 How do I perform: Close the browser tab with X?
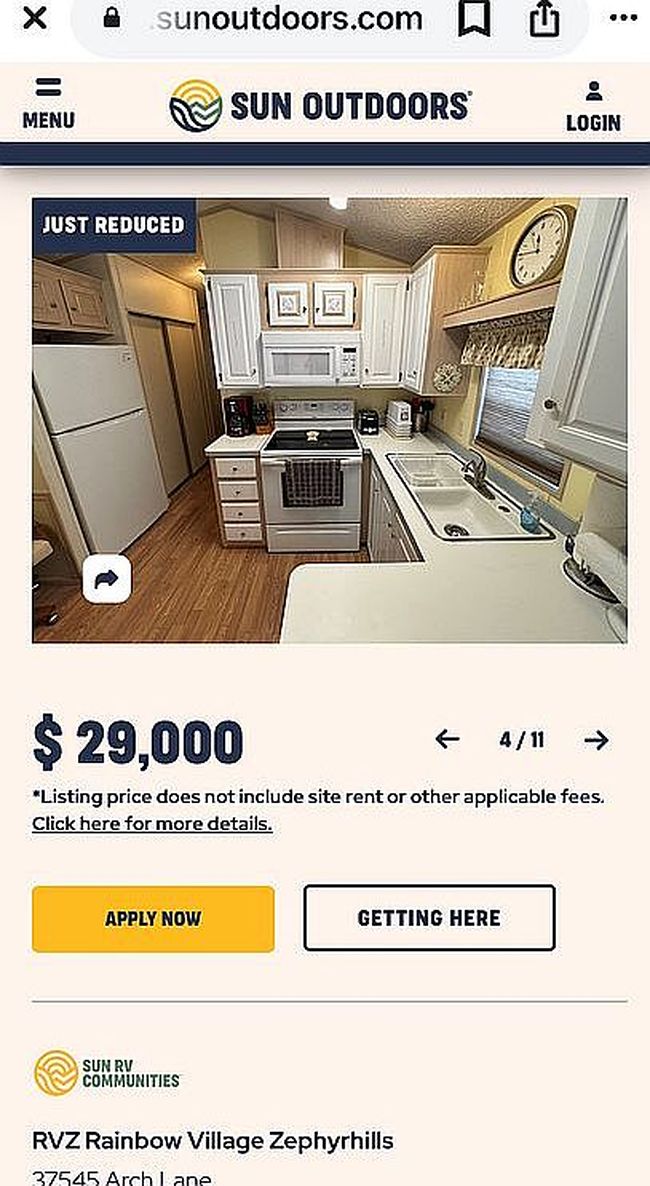35,18
